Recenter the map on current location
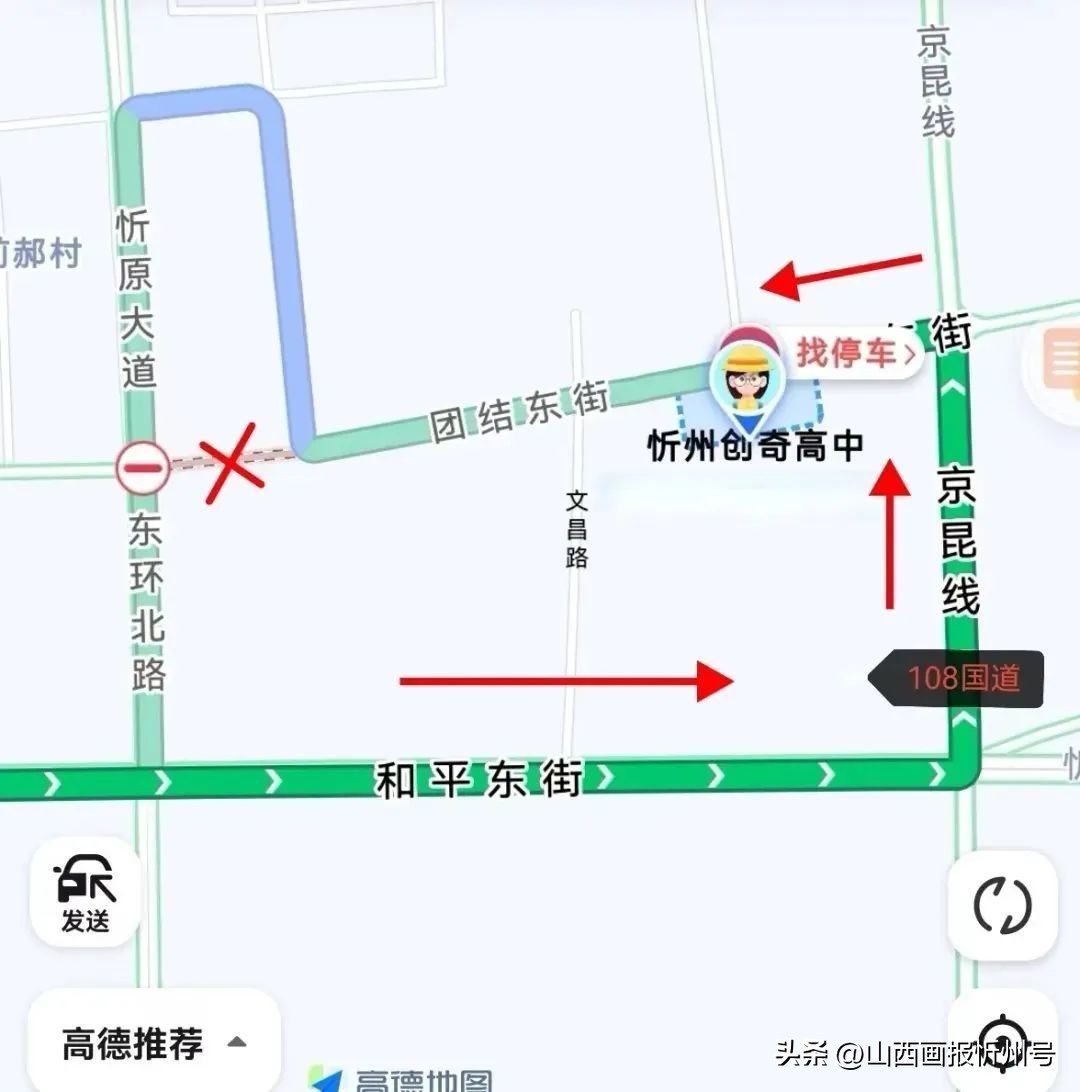Image resolution: width=1080 pixels, height=1092 pixels. click(1002, 1040)
